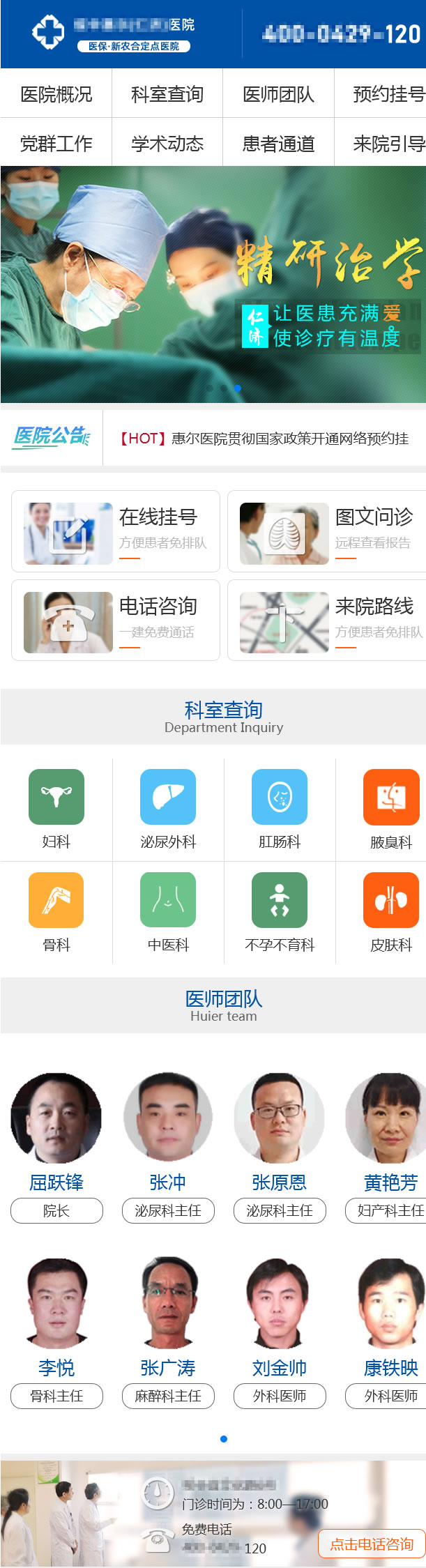The image size is (426, 1568).
Task: Open the 图文问诊 card
Action: (x=328, y=531)
